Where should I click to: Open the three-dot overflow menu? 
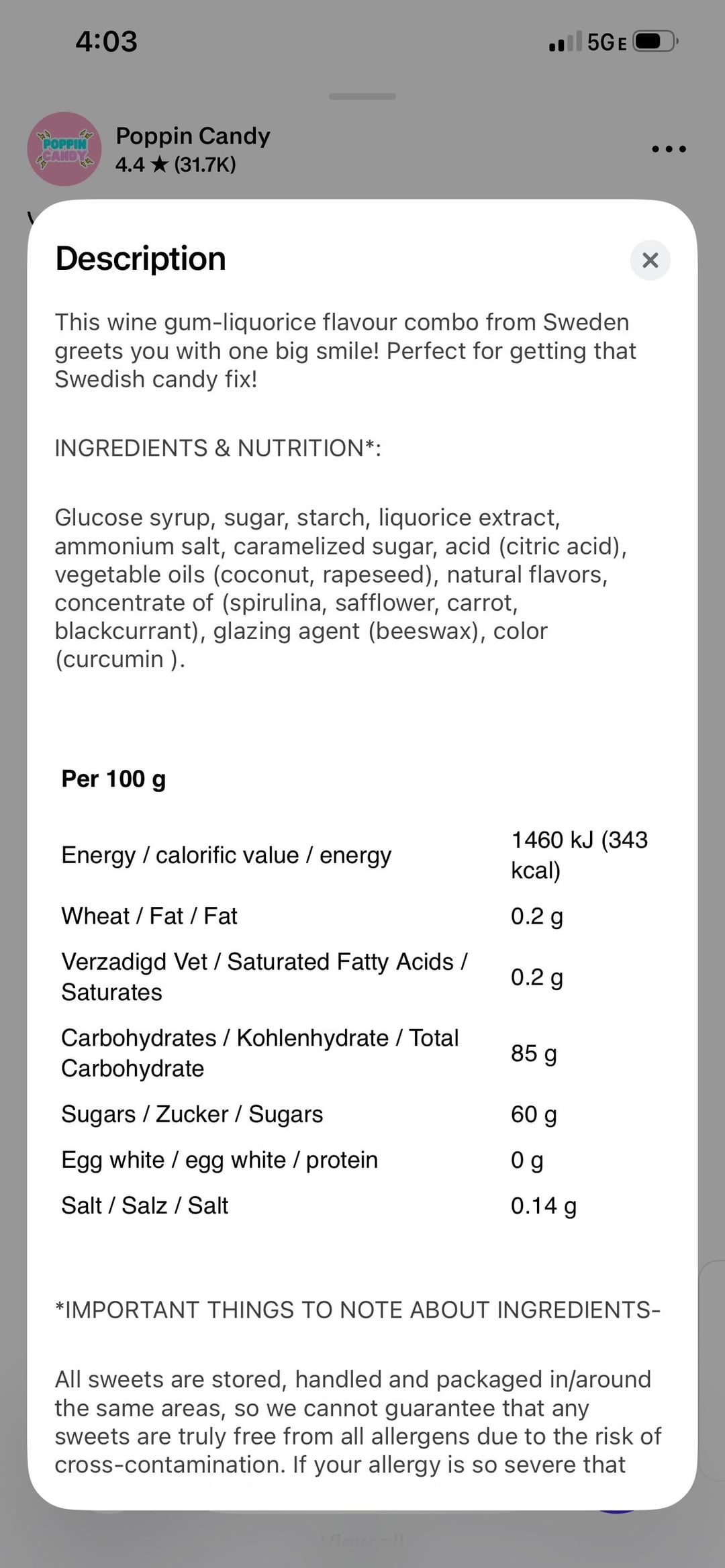669,149
